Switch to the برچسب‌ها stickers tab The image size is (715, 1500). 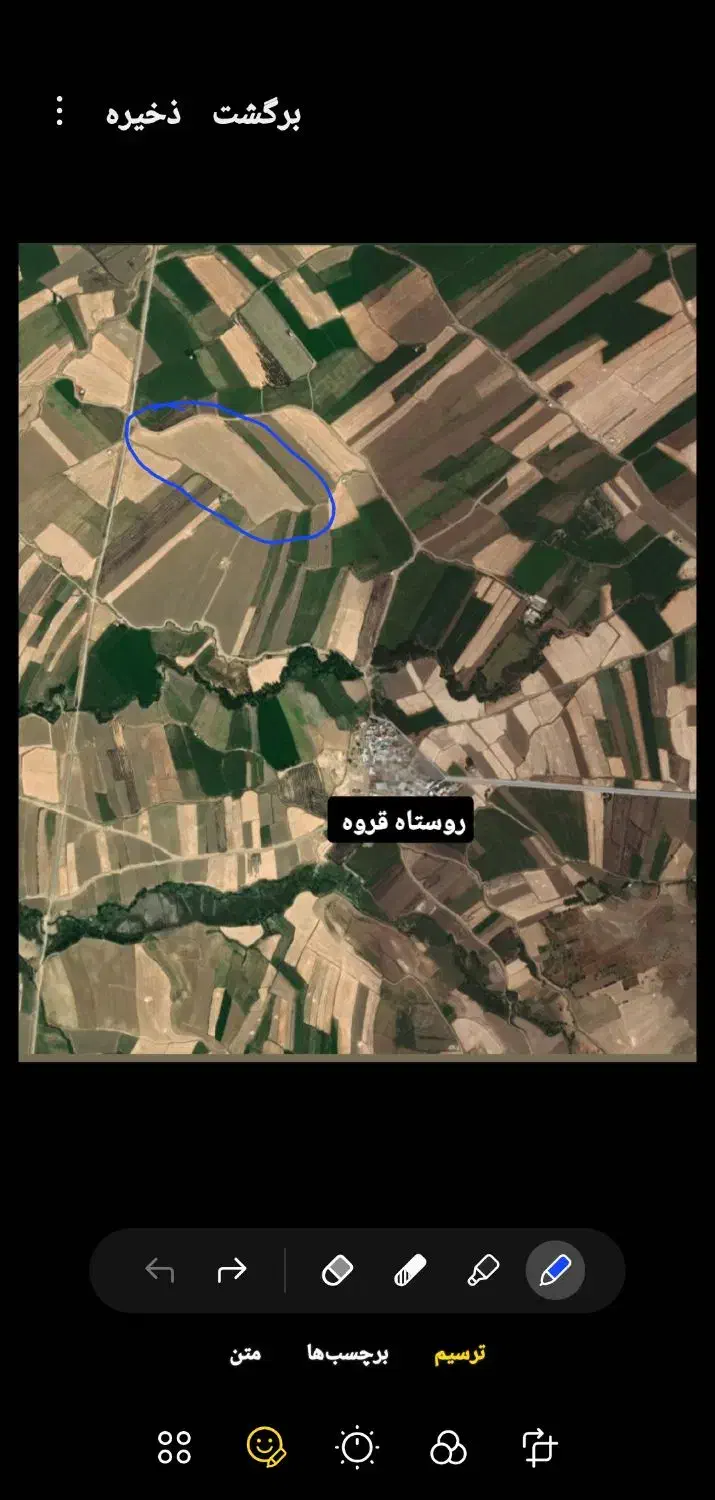[347, 1354]
